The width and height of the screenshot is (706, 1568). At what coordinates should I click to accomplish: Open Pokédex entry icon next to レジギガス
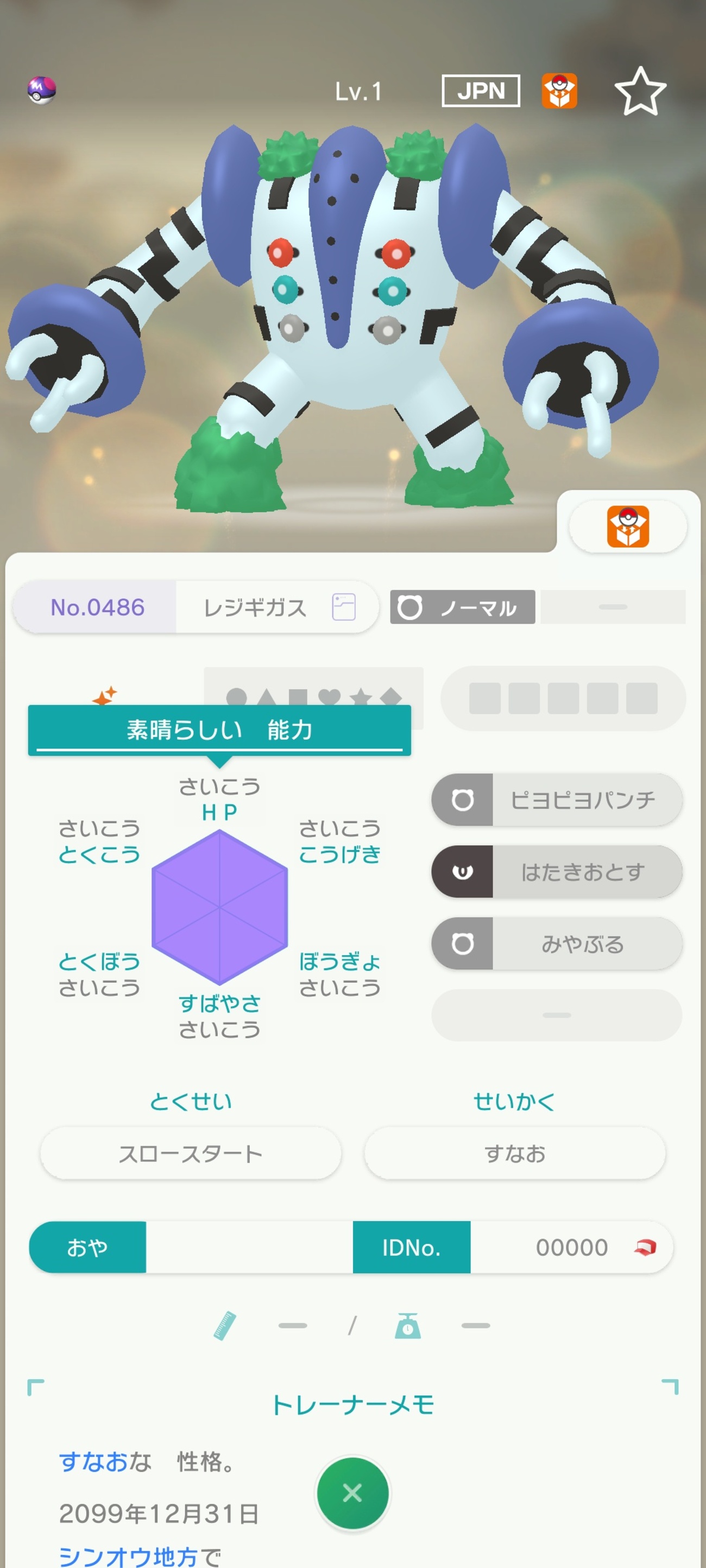click(x=344, y=607)
